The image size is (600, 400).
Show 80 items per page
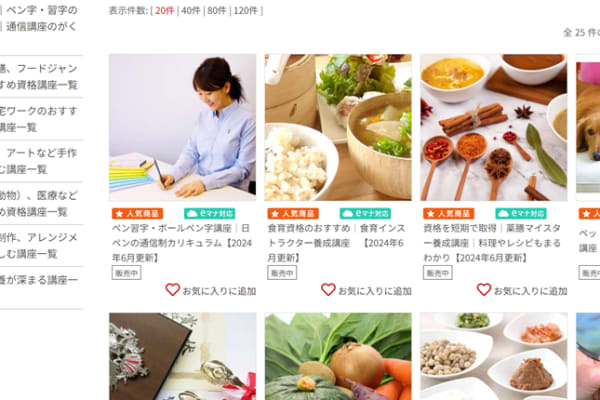[x=218, y=10]
